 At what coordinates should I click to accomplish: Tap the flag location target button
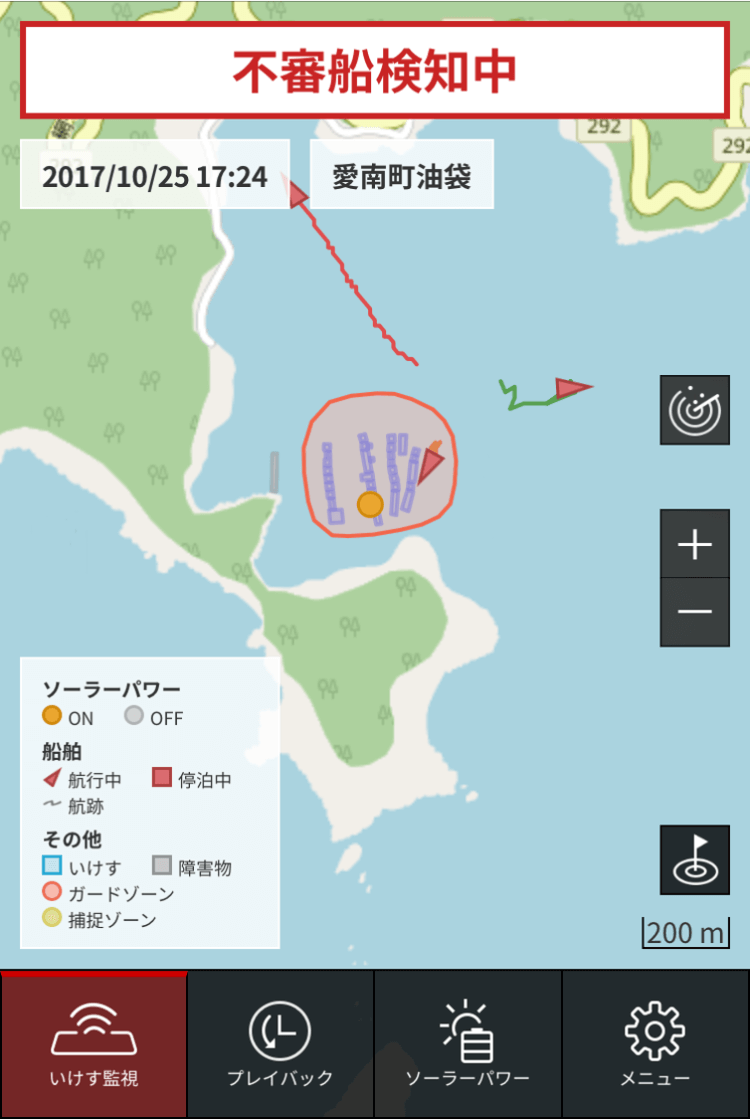(x=695, y=860)
